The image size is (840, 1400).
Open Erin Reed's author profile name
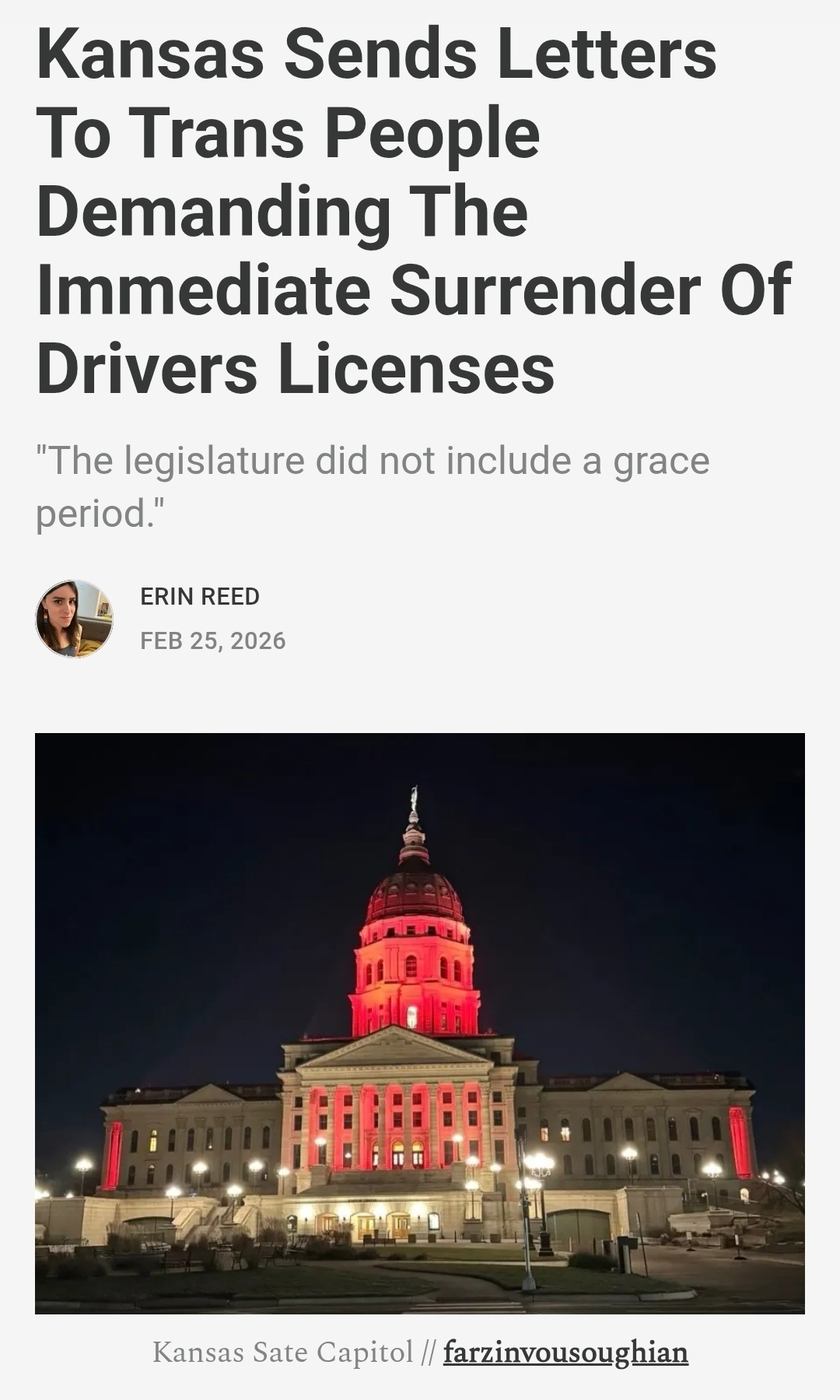tap(200, 597)
